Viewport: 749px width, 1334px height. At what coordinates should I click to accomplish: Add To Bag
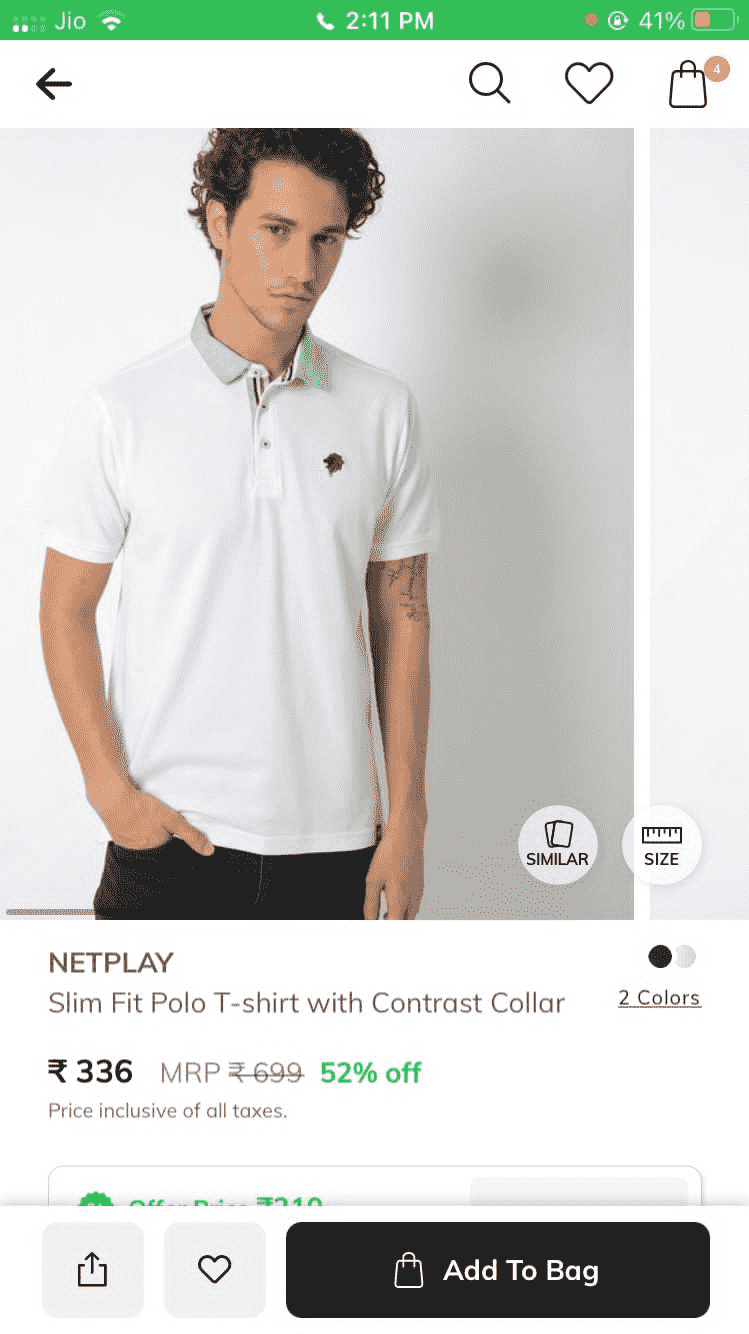click(498, 1270)
